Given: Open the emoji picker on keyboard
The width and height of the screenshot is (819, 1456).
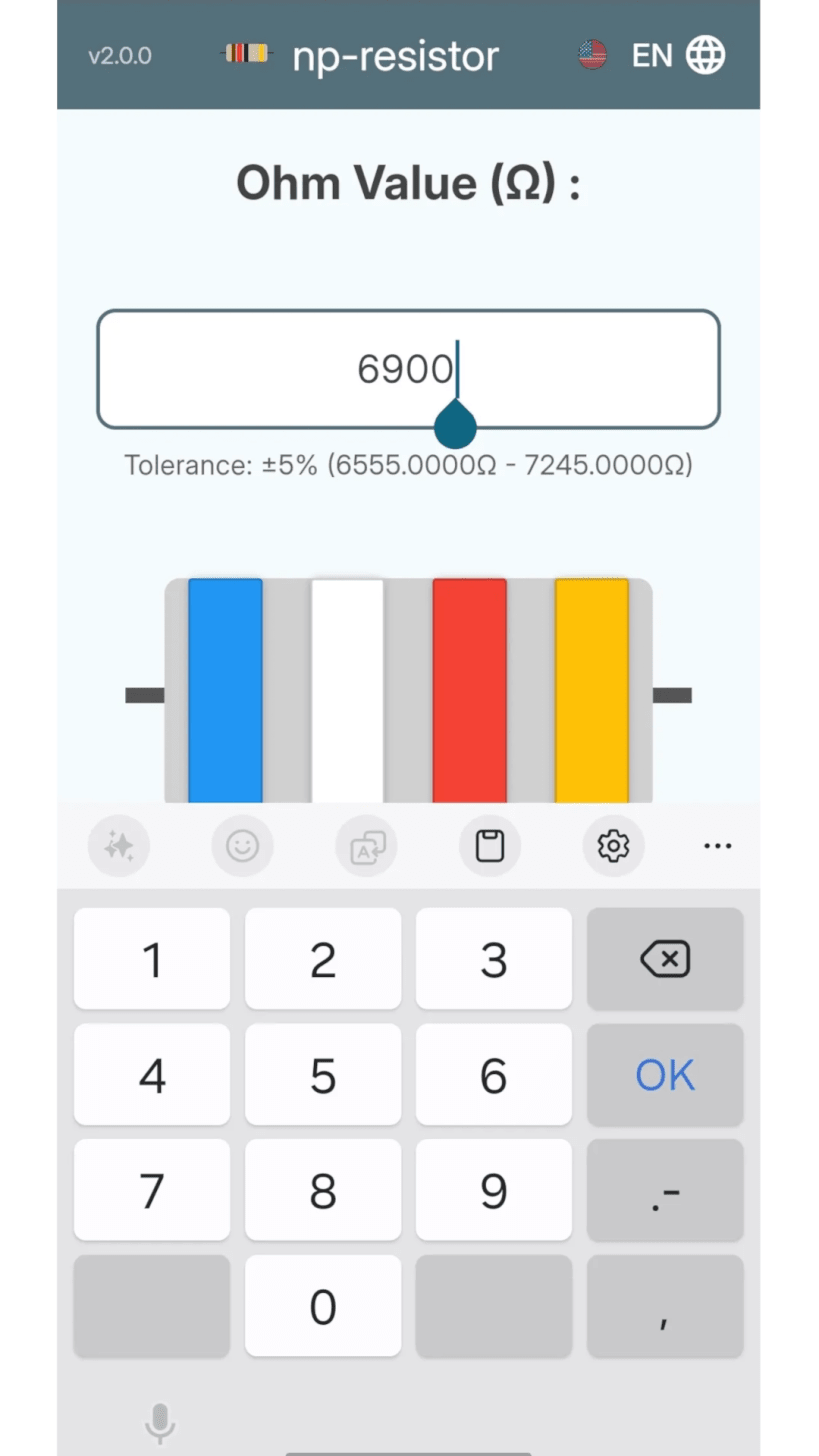Looking at the screenshot, I should pyautogui.click(x=242, y=846).
